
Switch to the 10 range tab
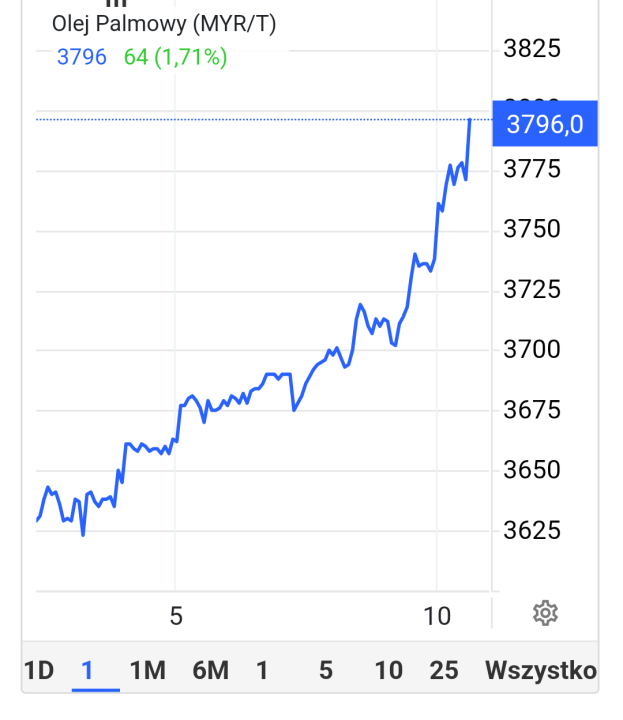[388, 670]
